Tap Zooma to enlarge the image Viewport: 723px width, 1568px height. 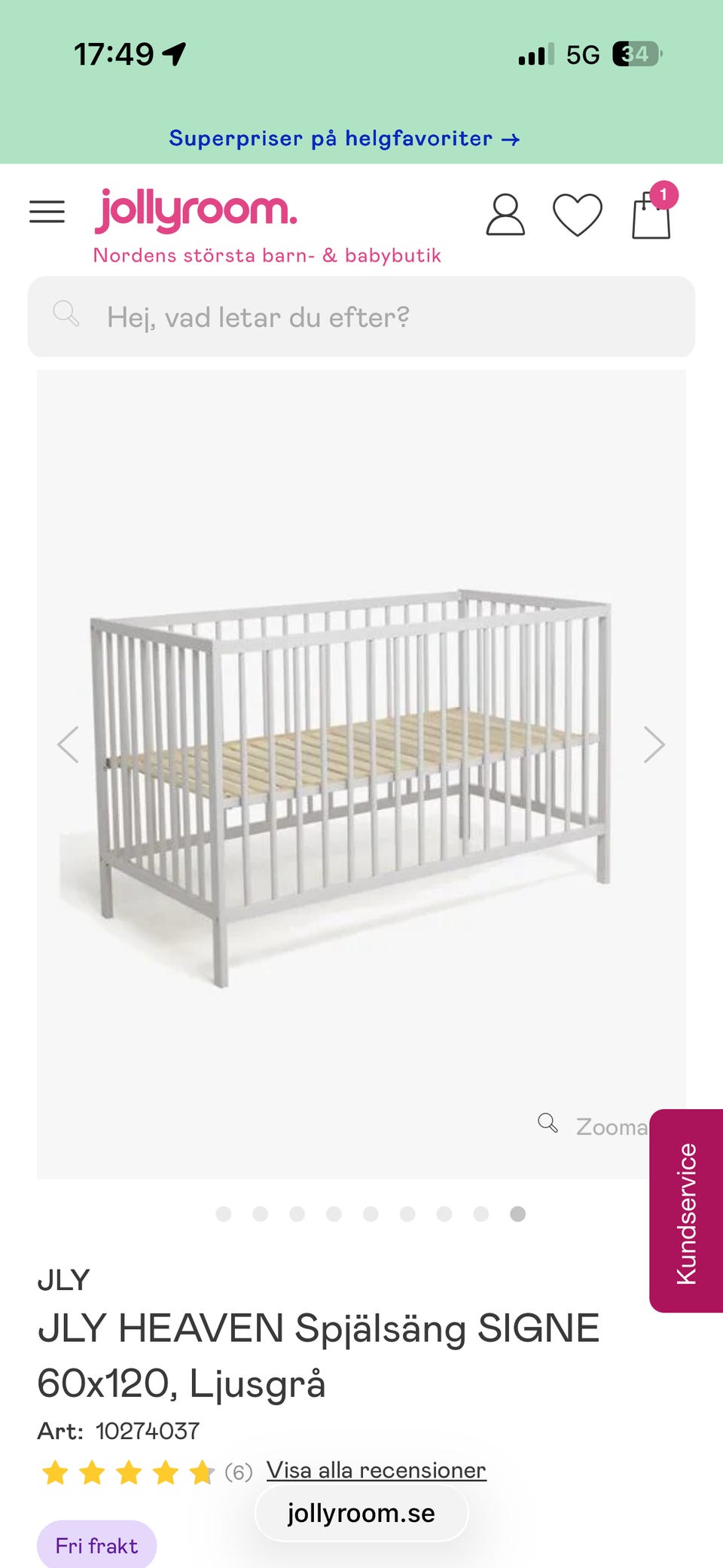(x=595, y=1126)
